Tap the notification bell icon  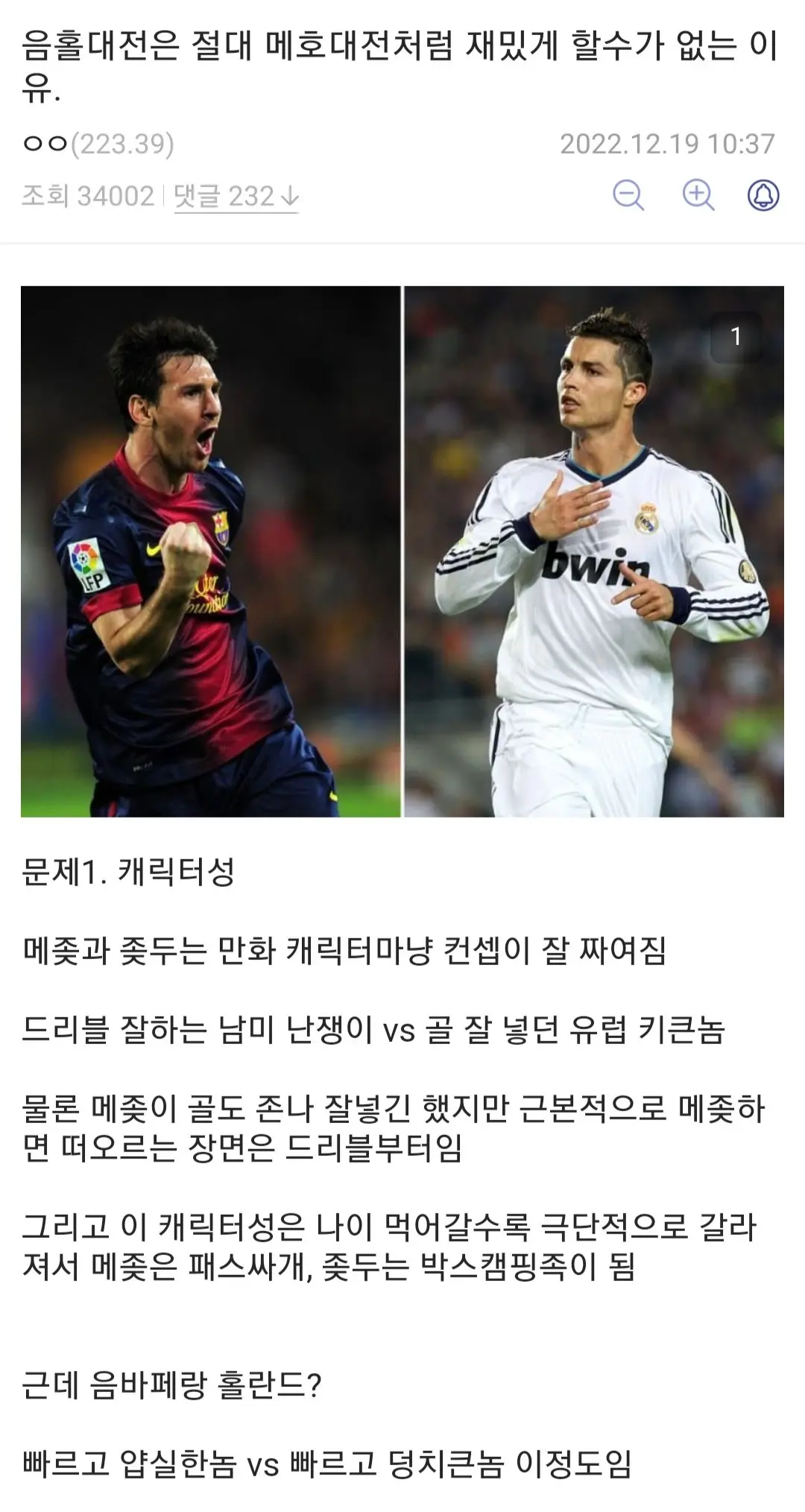tap(763, 196)
